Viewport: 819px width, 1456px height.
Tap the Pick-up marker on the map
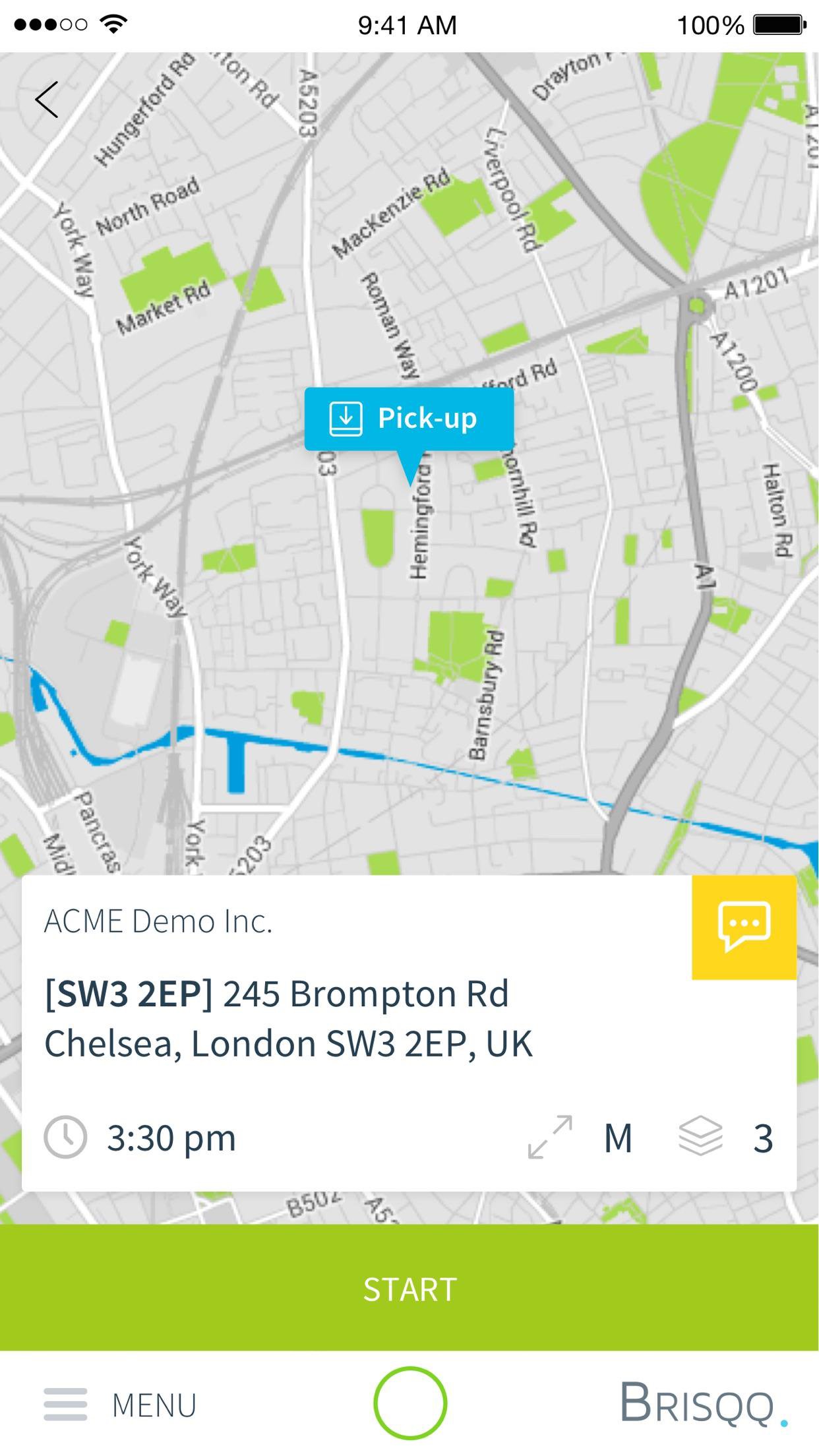click(409, 419)
